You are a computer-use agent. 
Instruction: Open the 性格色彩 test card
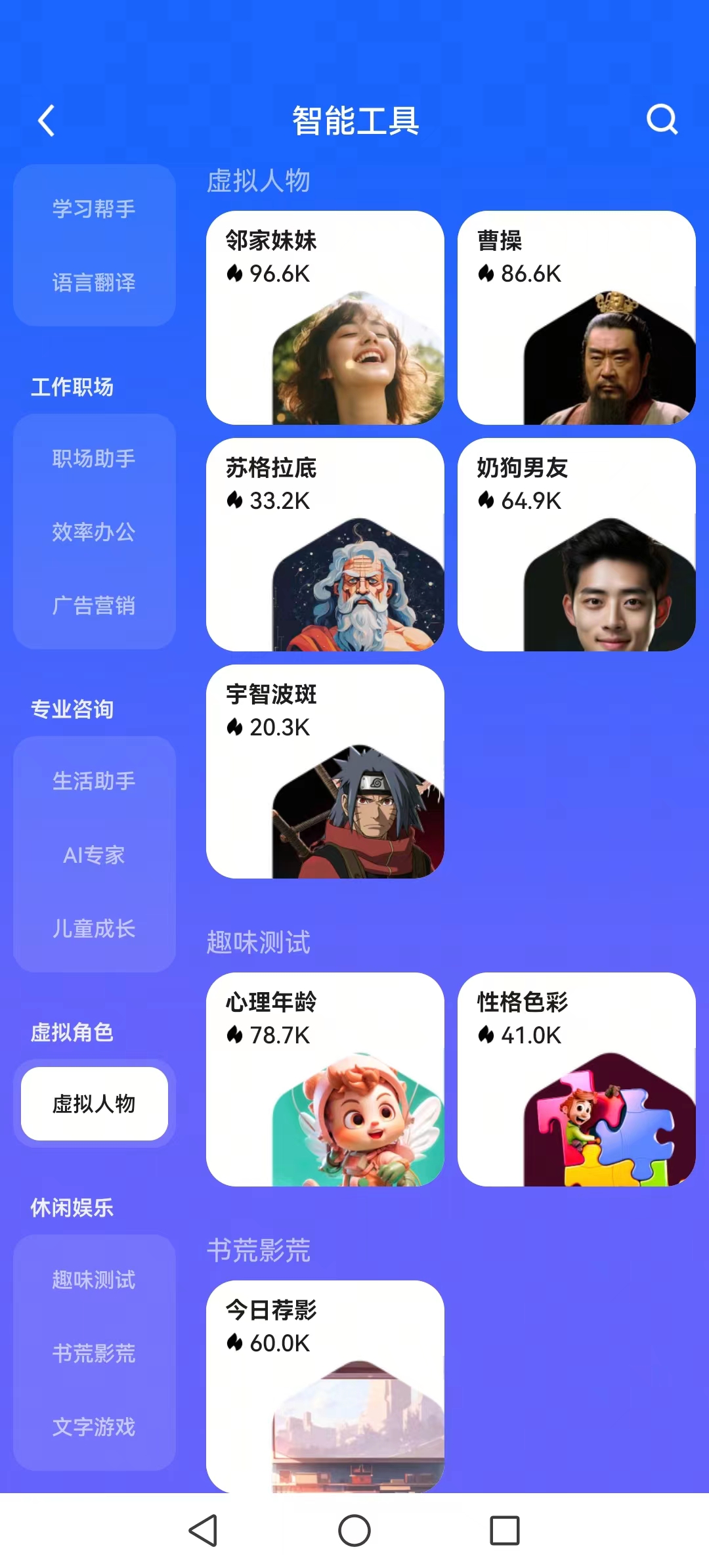pos(576,1079)
